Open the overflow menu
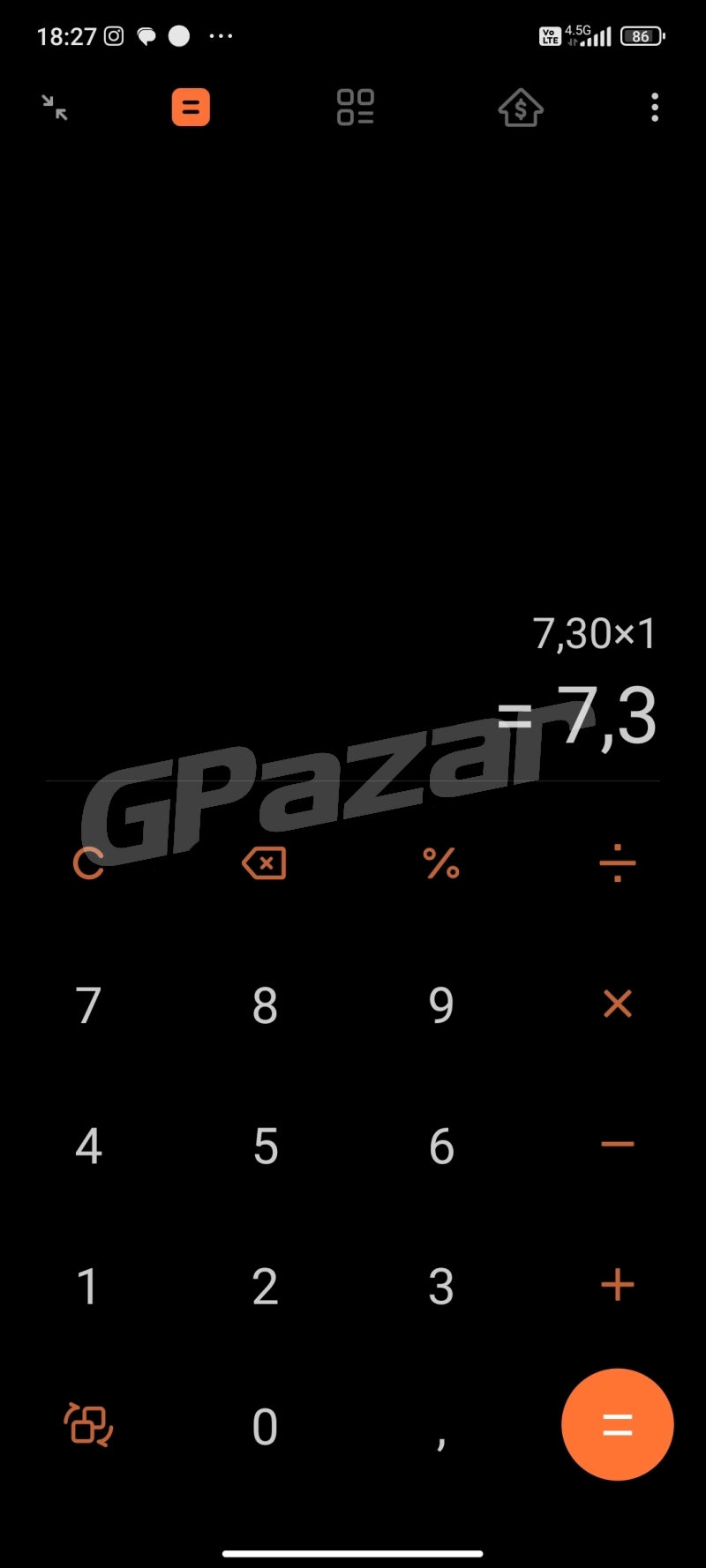Screen dimensions: 706x1568 coord(654,108)
